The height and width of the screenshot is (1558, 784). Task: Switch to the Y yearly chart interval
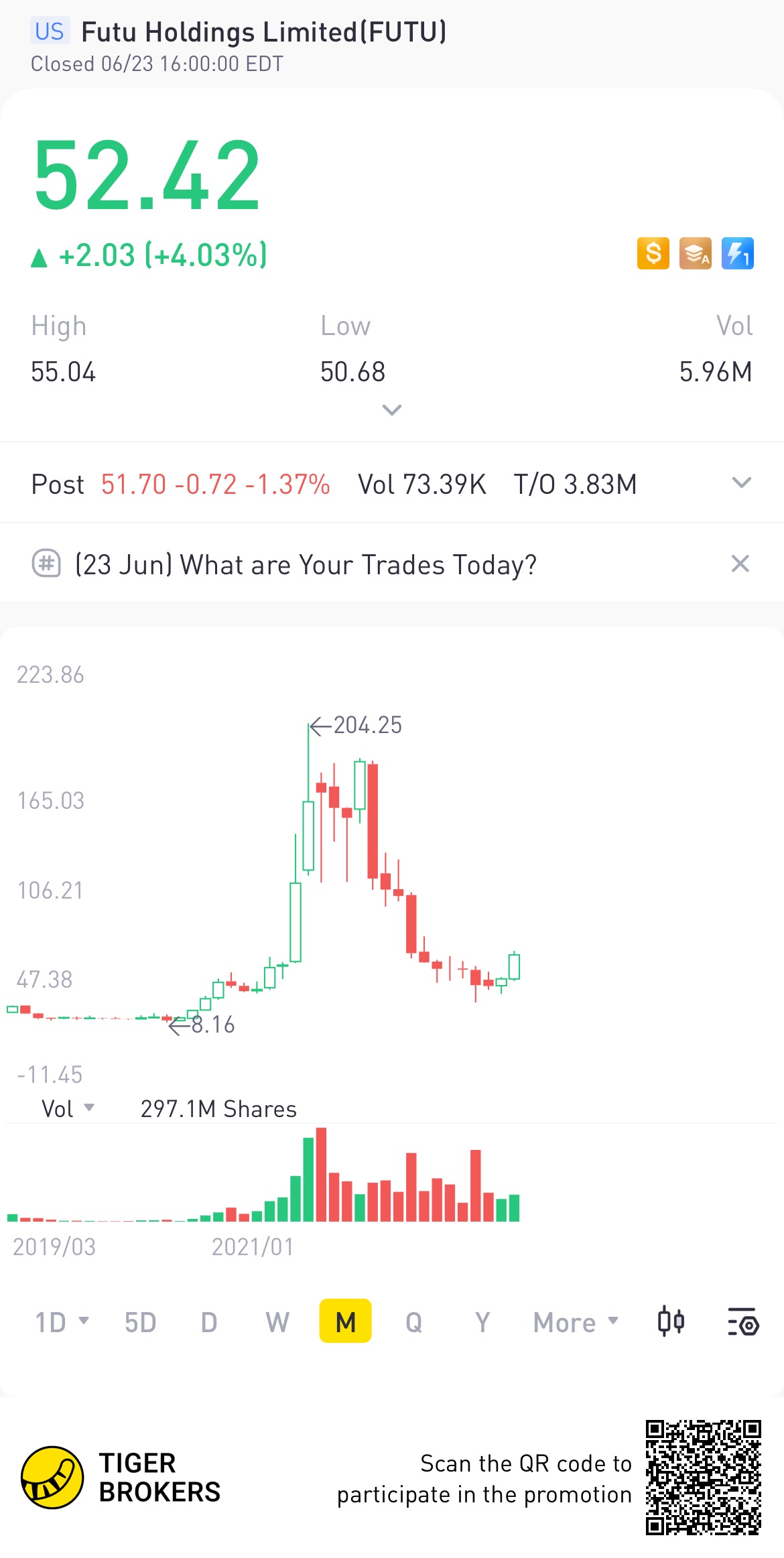click(482, 1322)
